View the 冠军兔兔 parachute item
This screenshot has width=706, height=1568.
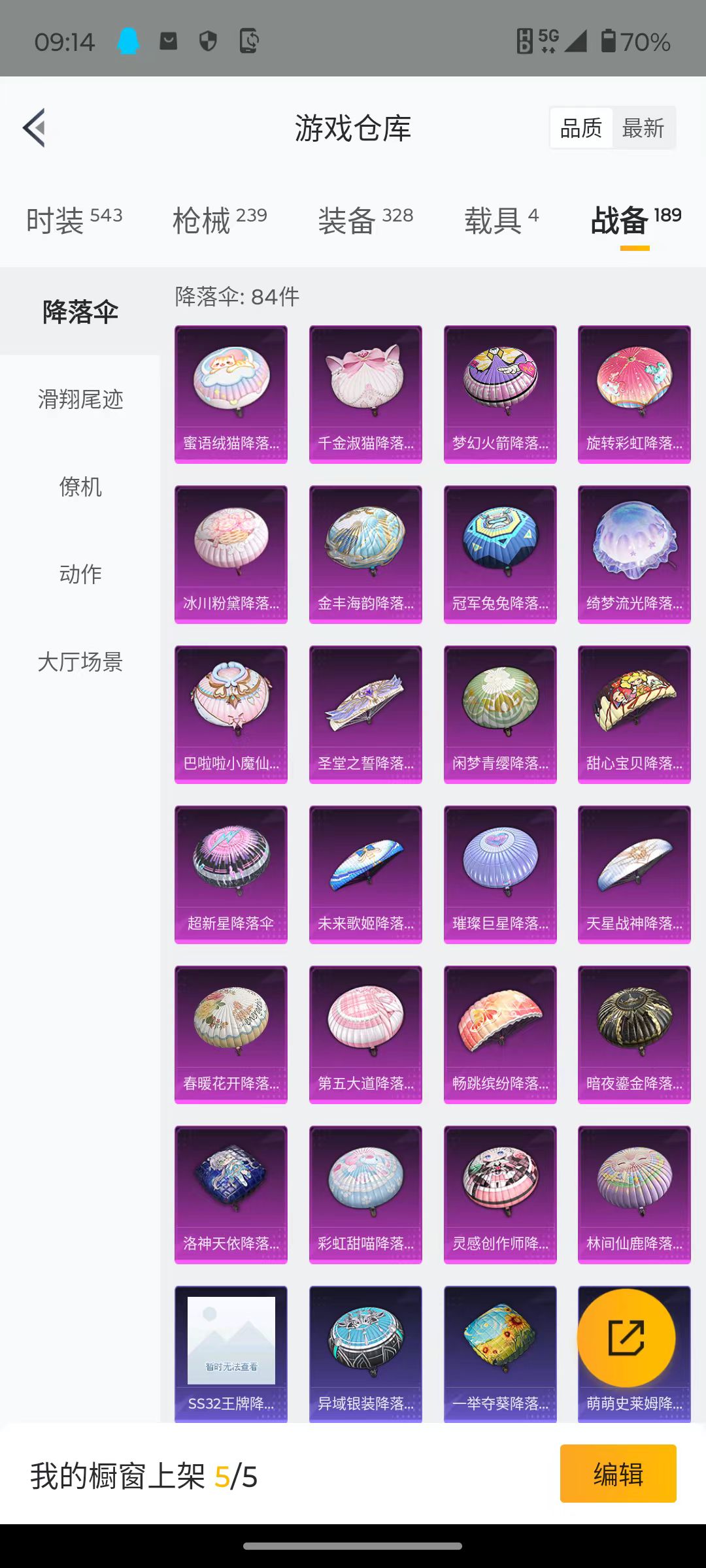500,554
